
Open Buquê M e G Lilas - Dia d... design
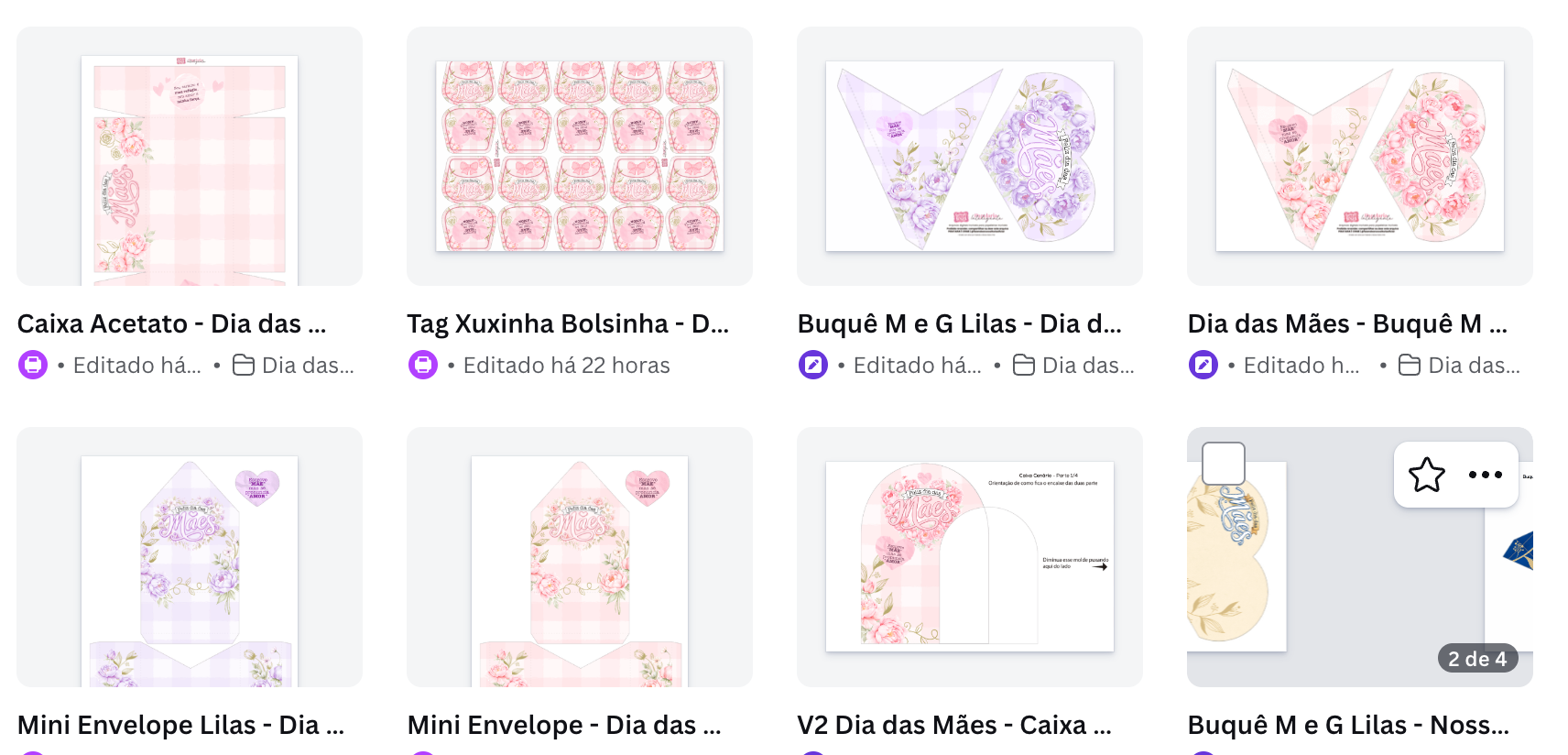click(x=970, y=156)
